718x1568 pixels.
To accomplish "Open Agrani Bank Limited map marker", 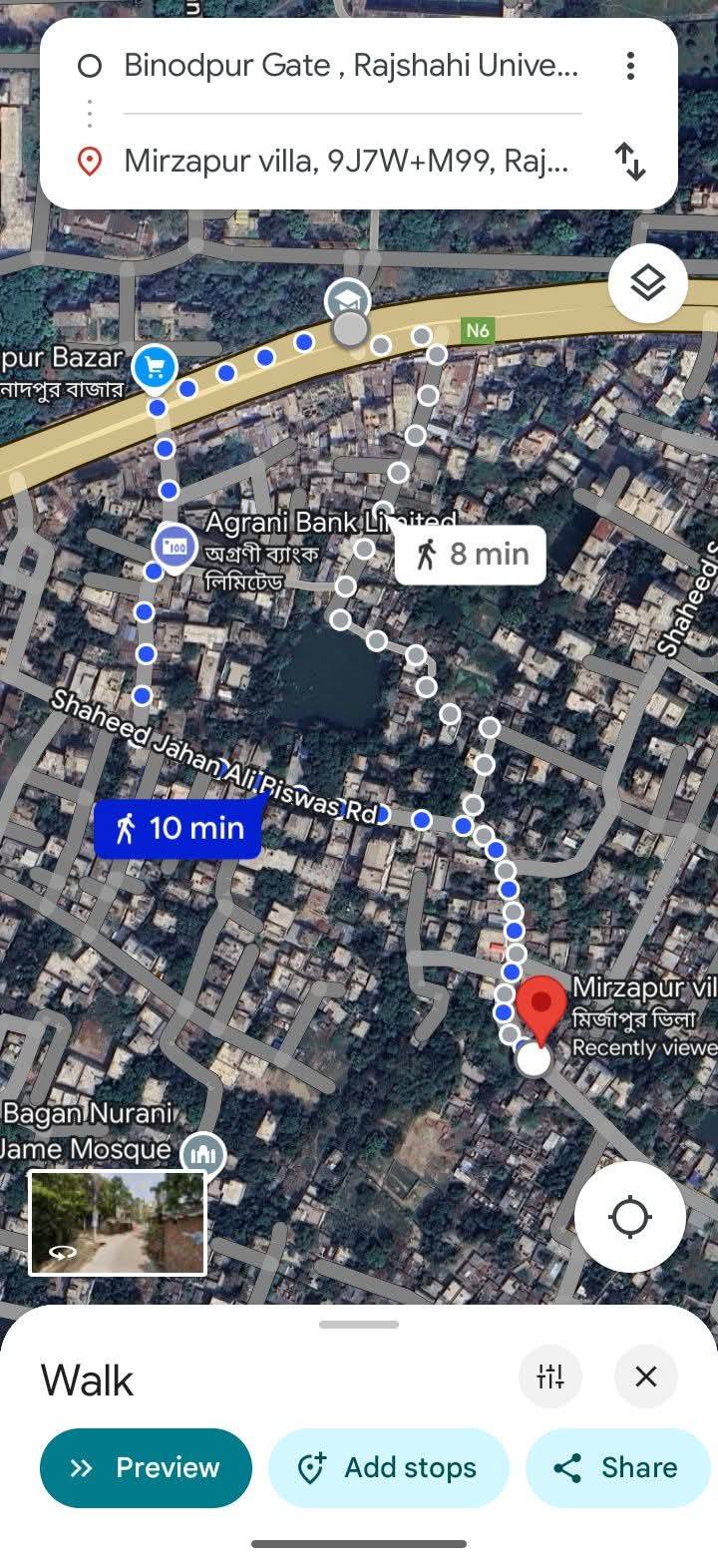I will 175,547.
